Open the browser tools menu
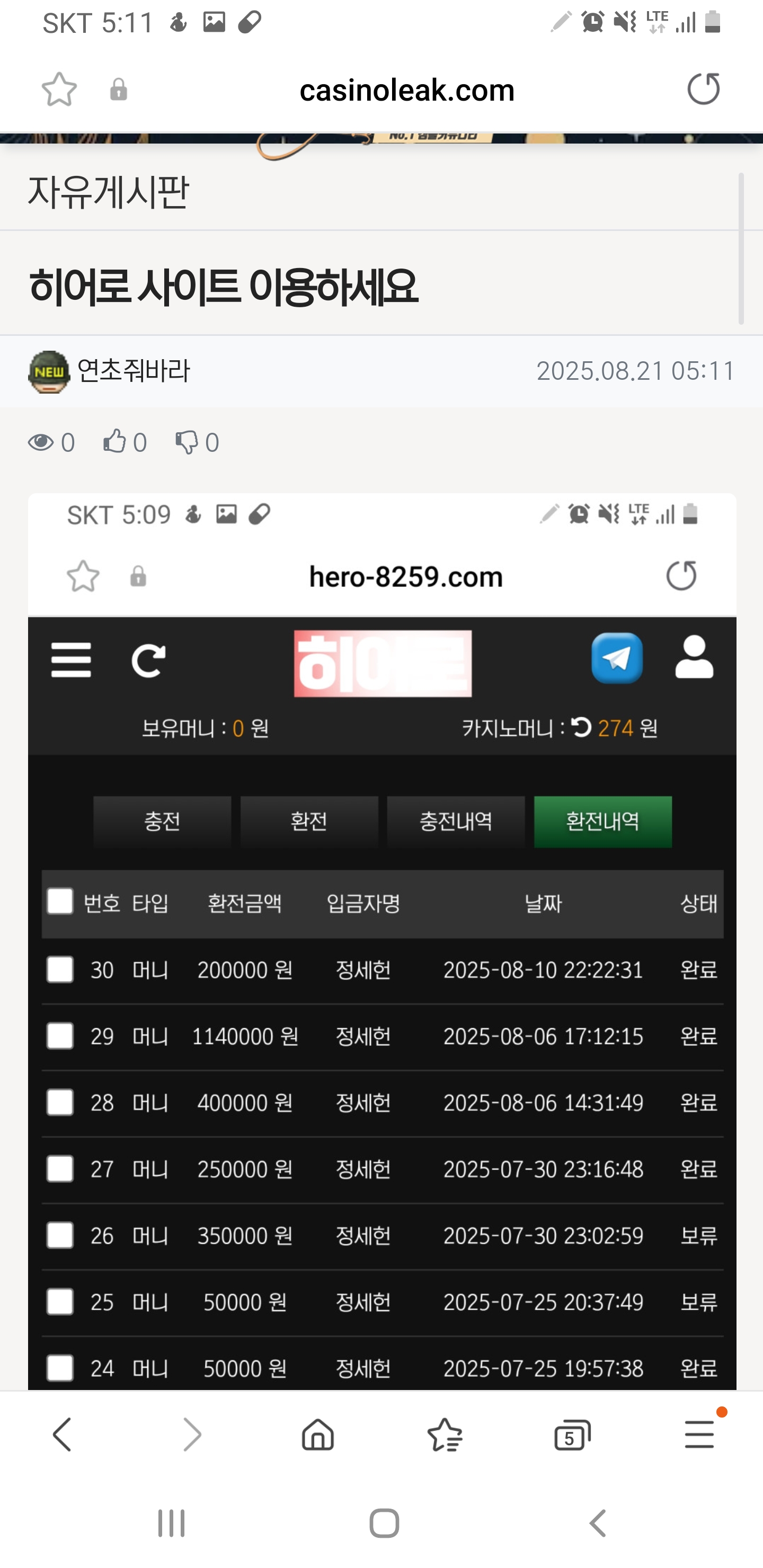The image size is (763, 1568). click(x=699, y=1435)
